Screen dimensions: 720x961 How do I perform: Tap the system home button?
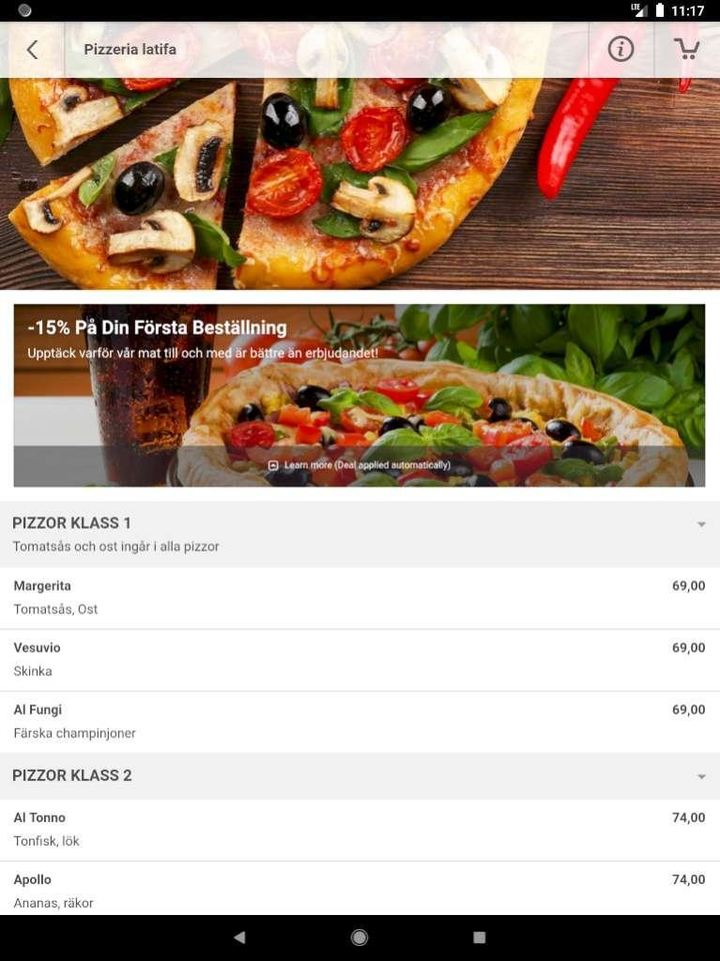coord(359,937)
